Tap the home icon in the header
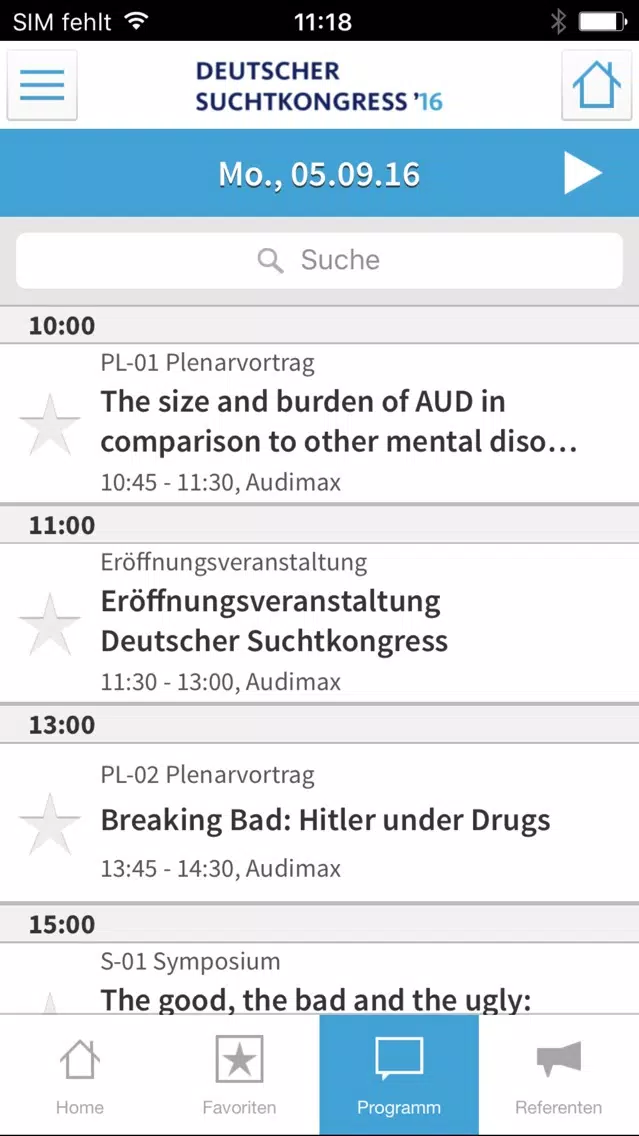The width and height of the screenshot is (639, 1136). [596, 85]
